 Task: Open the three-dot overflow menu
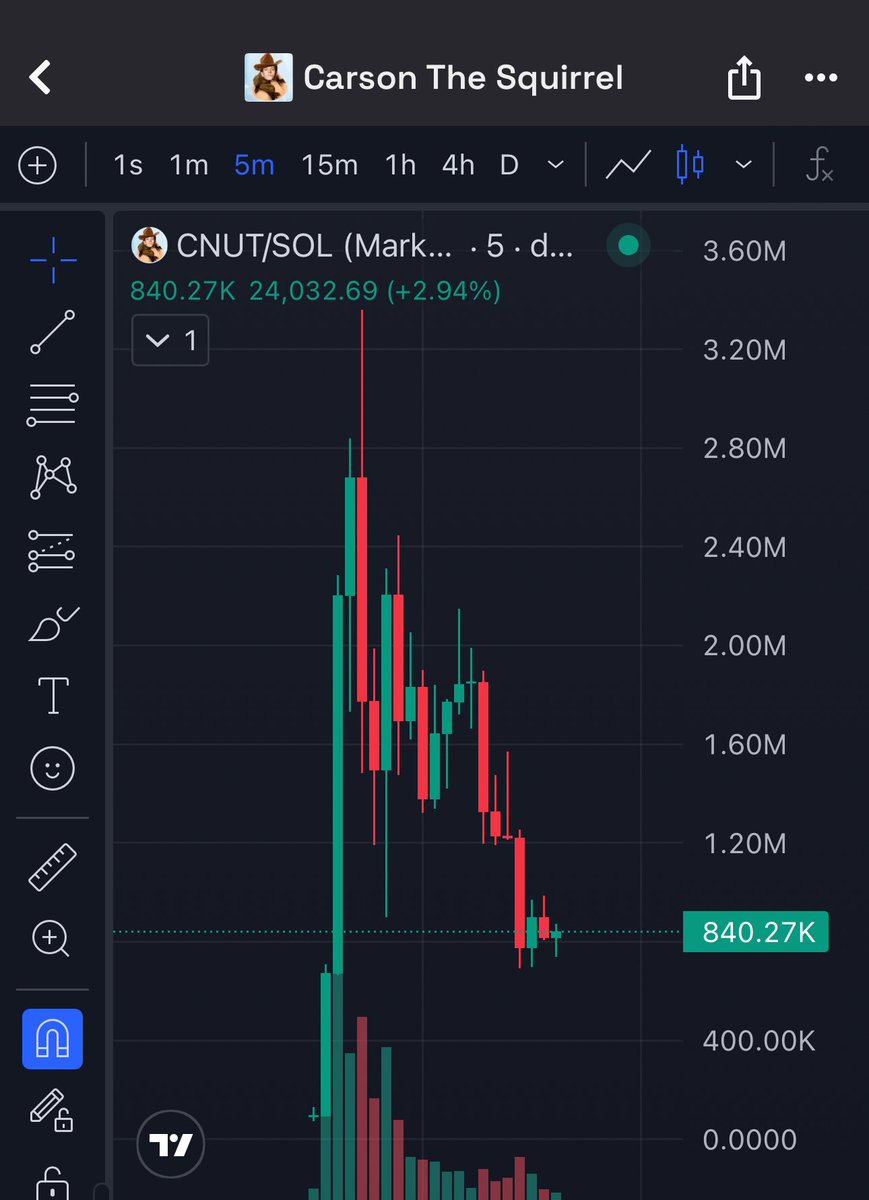pyautogui.click(x=820, y=77)
